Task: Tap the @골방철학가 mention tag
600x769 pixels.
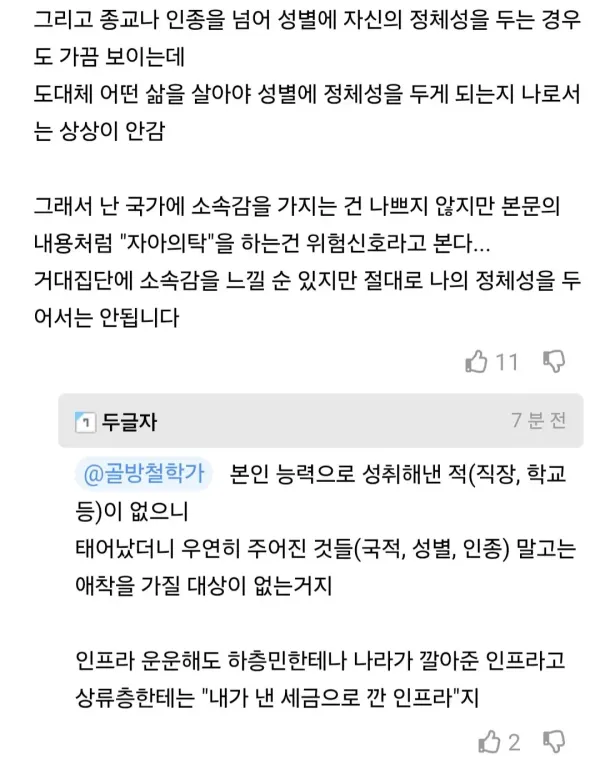Action: (143, 474)
